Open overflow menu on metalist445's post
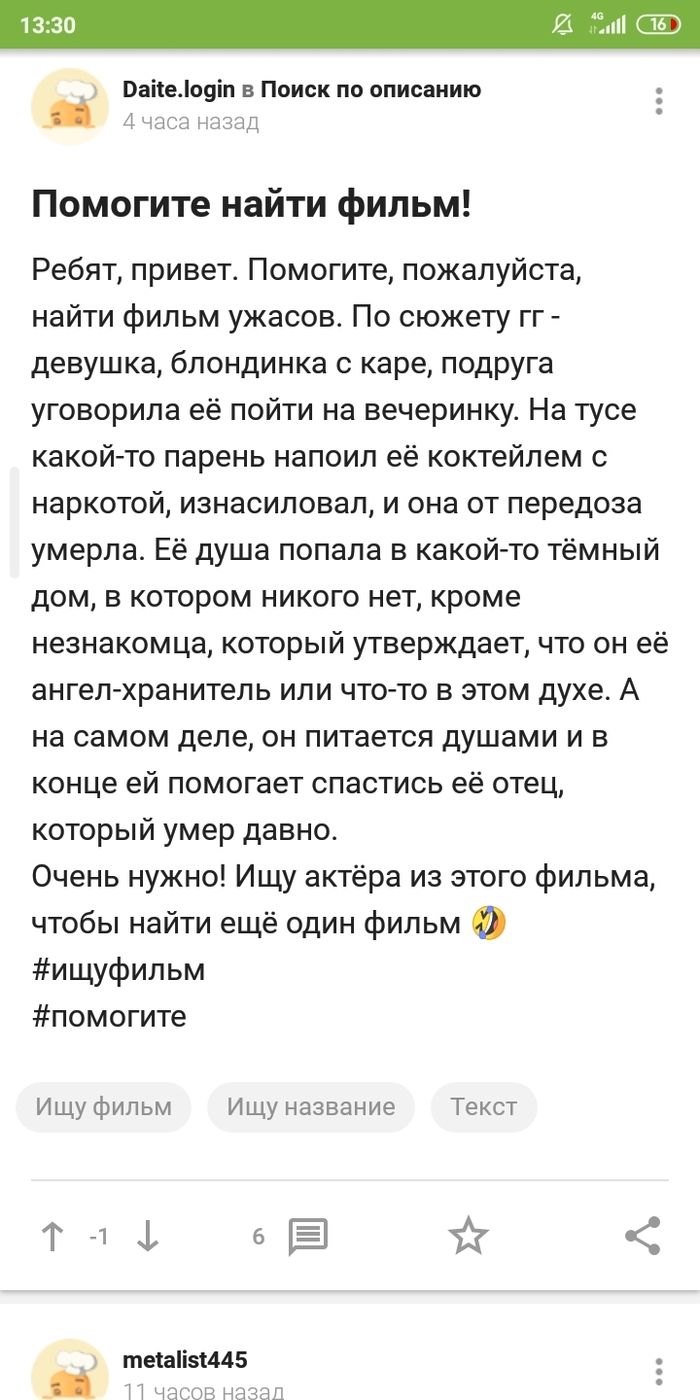 (x=658, y=1372)
